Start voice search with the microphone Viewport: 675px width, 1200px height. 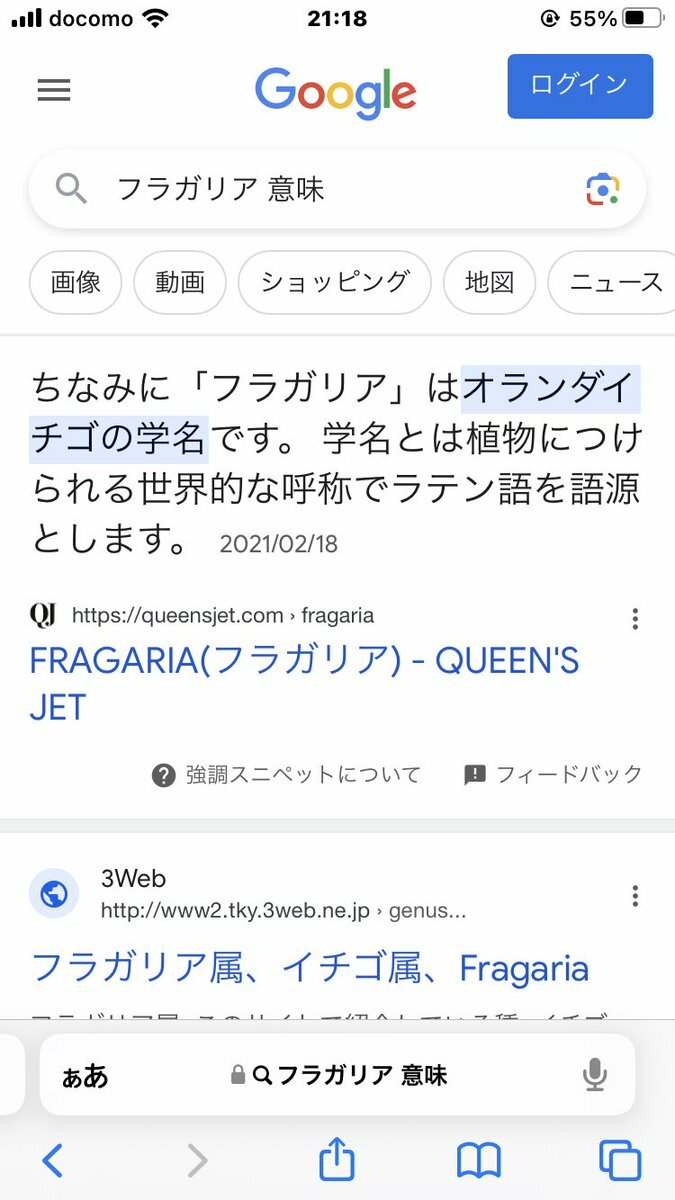(x=595, y=1075)
